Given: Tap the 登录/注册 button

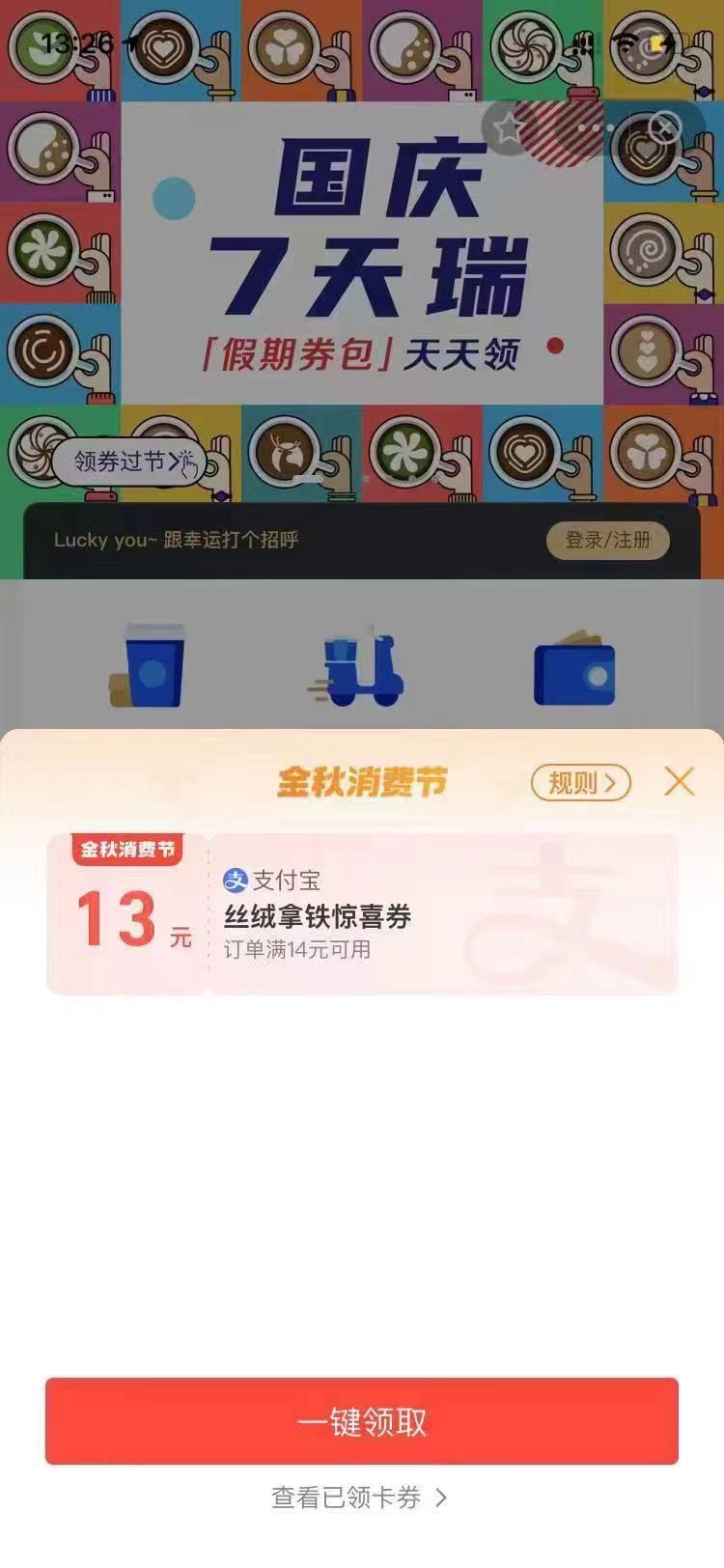Looking at the screenshot, I should click(607, 540).
